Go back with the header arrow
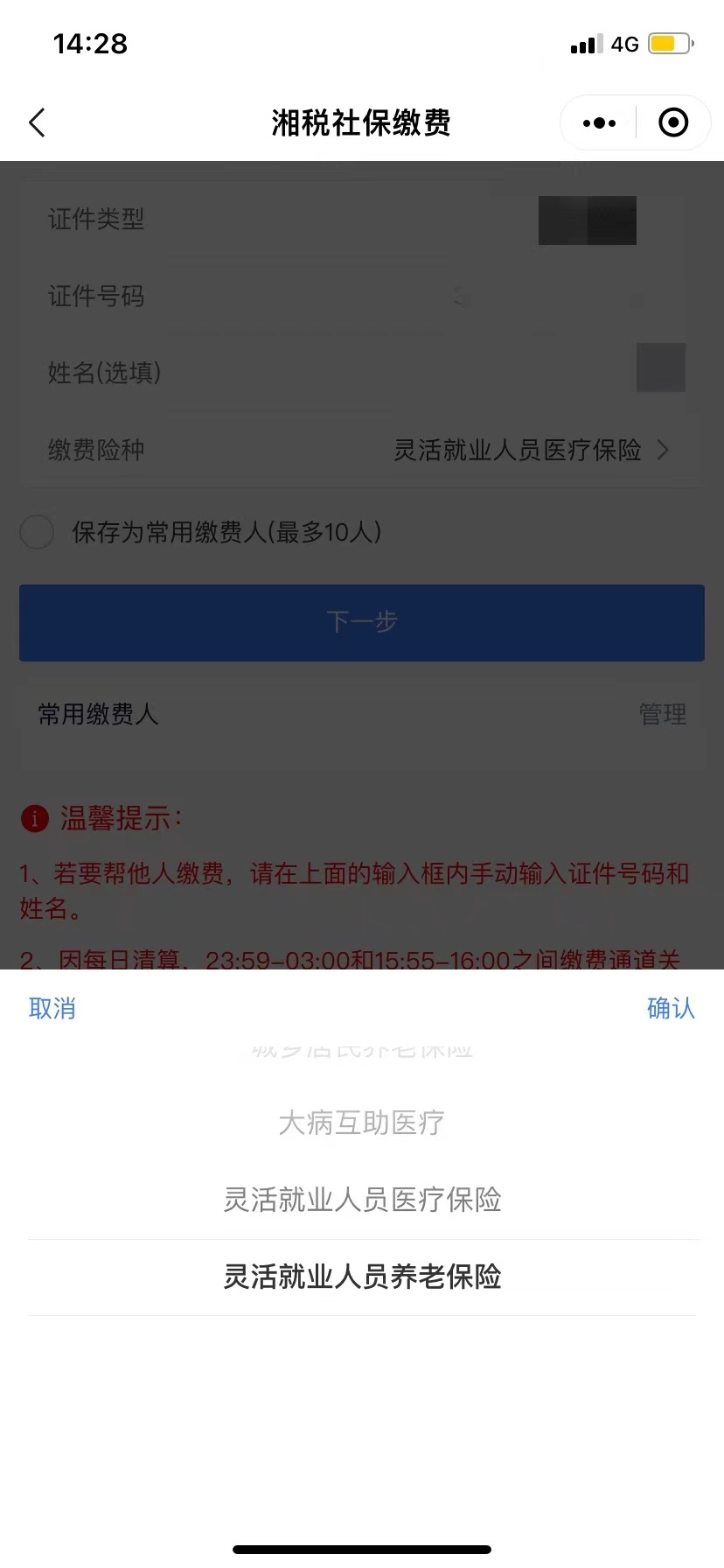 [37, 123]
